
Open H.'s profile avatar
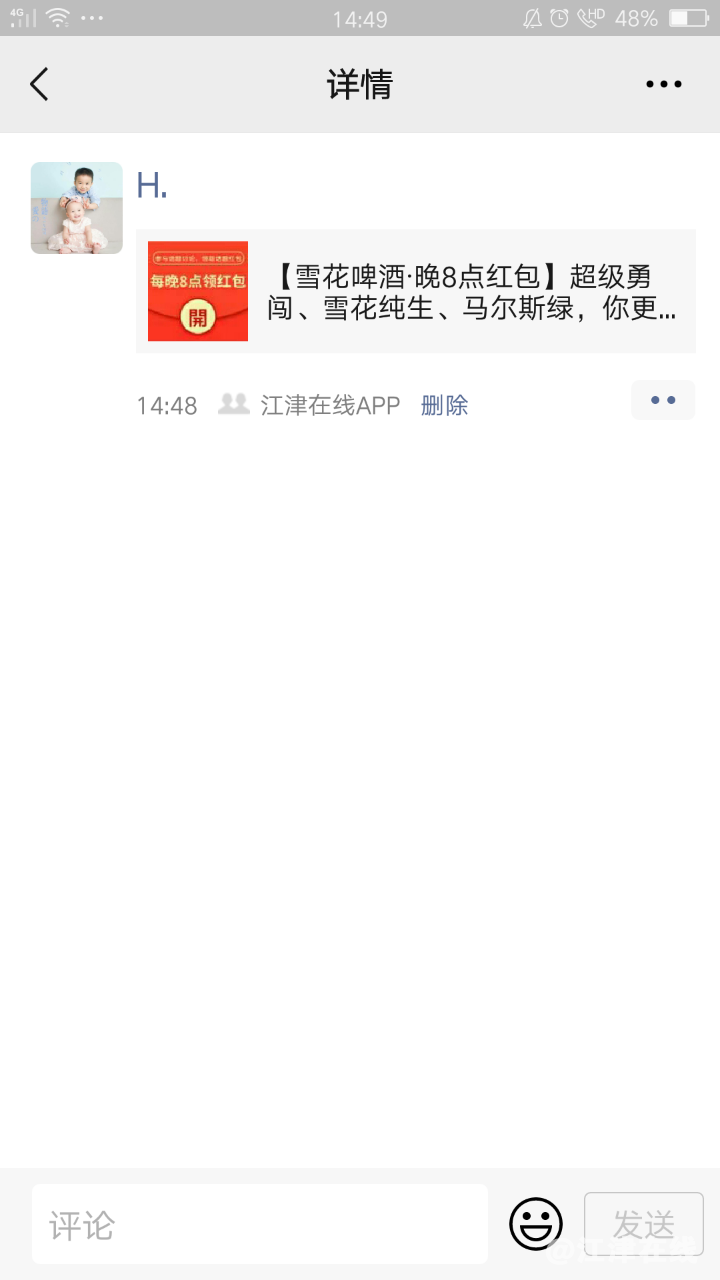pos(77,208)
